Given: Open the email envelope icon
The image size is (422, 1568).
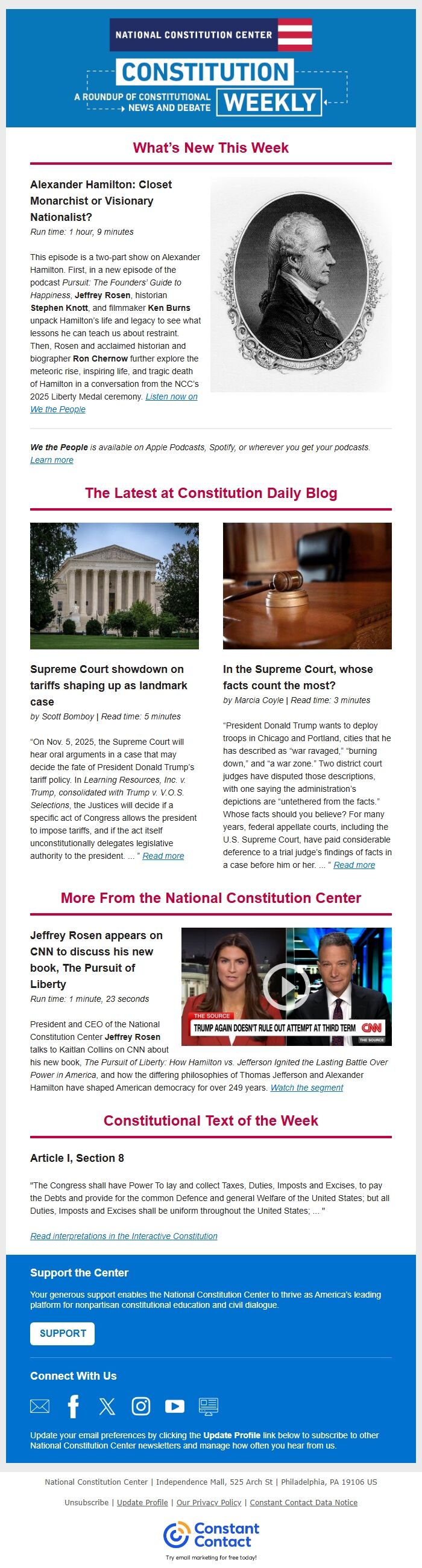Looking at the screenshot, I should [x=40, y=1406].
